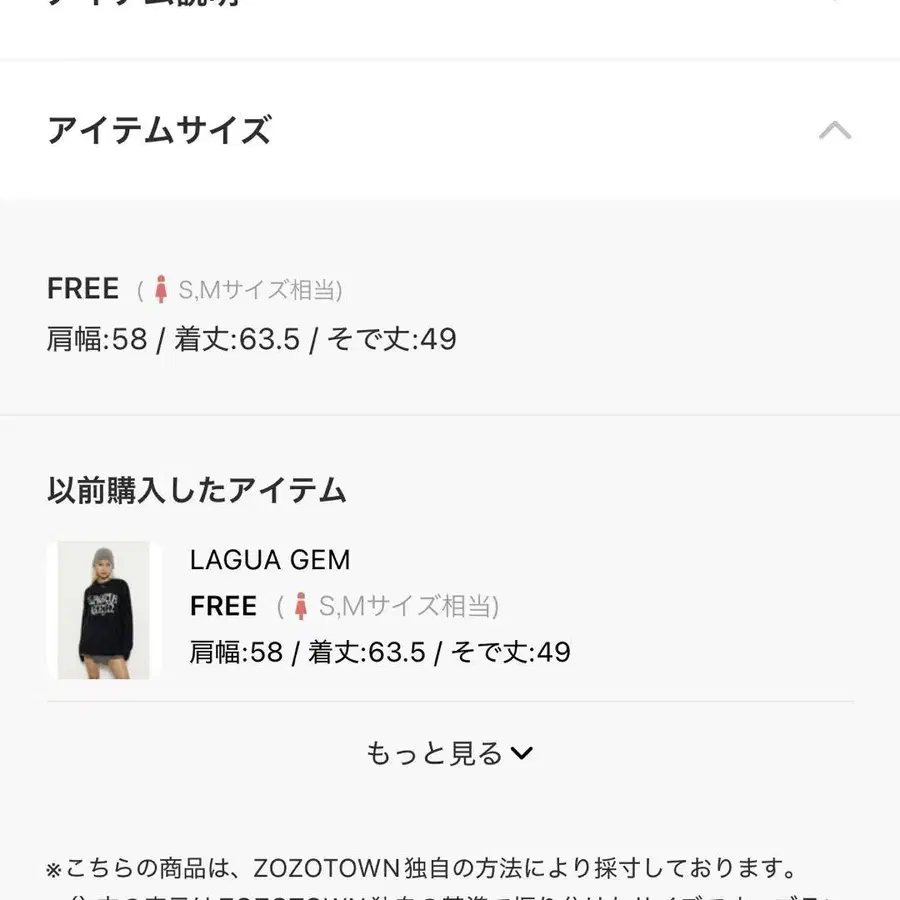Expand もっと見る to show more items
Screen dimensions: 900x900
click(450, 753)
